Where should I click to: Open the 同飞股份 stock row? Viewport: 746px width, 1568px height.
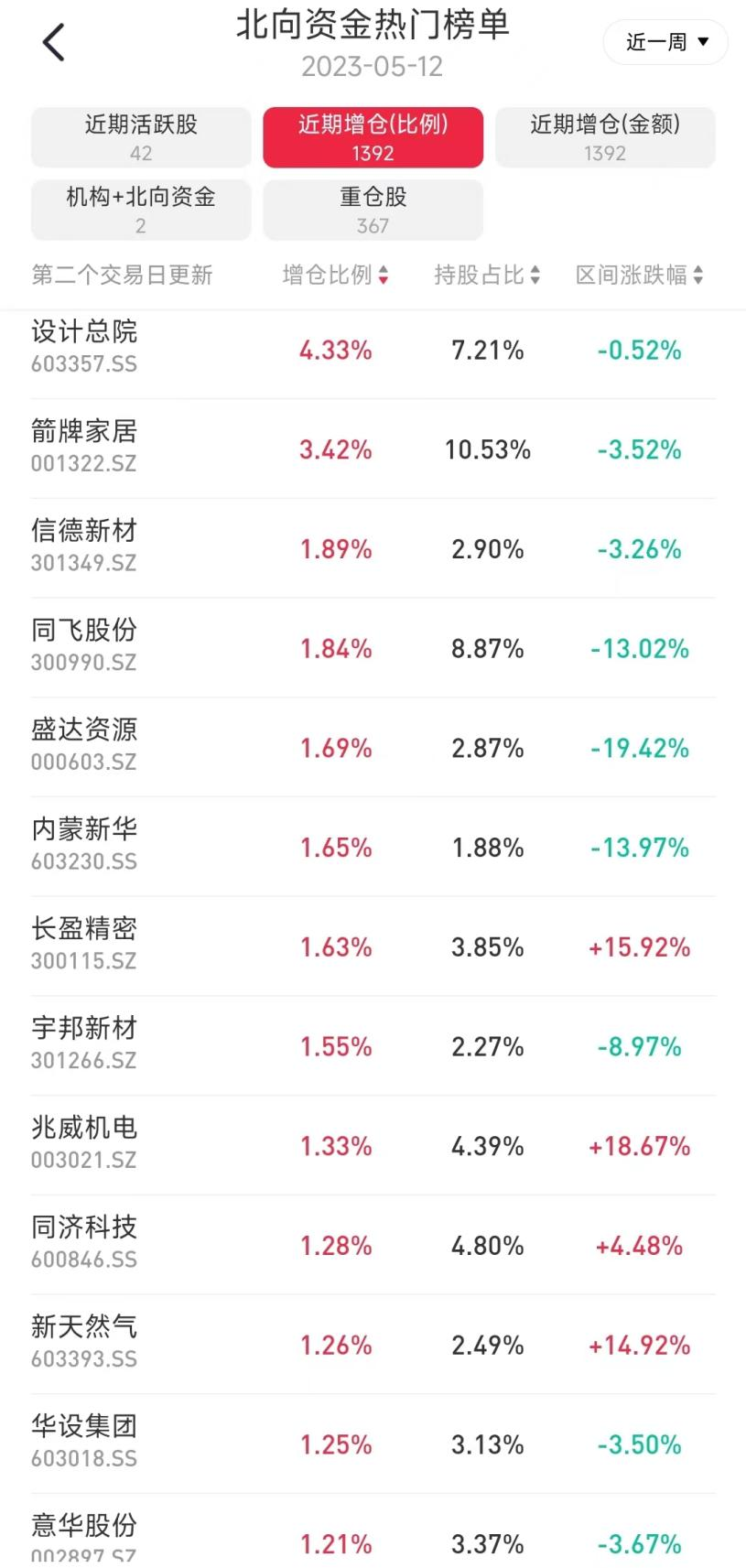[373, 648]
